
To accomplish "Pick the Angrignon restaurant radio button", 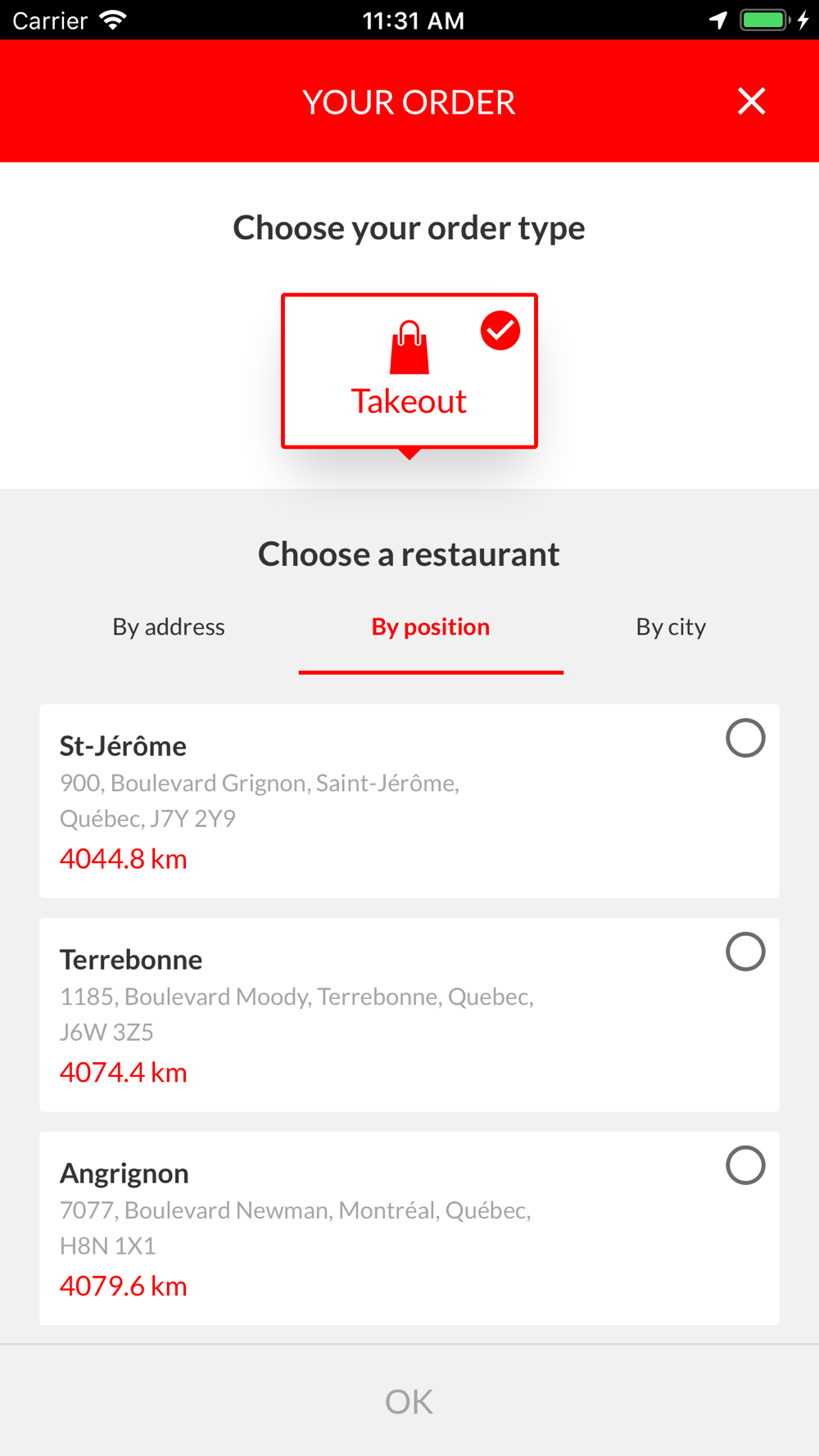I will pyautogui.click(x=745, y=1165).
